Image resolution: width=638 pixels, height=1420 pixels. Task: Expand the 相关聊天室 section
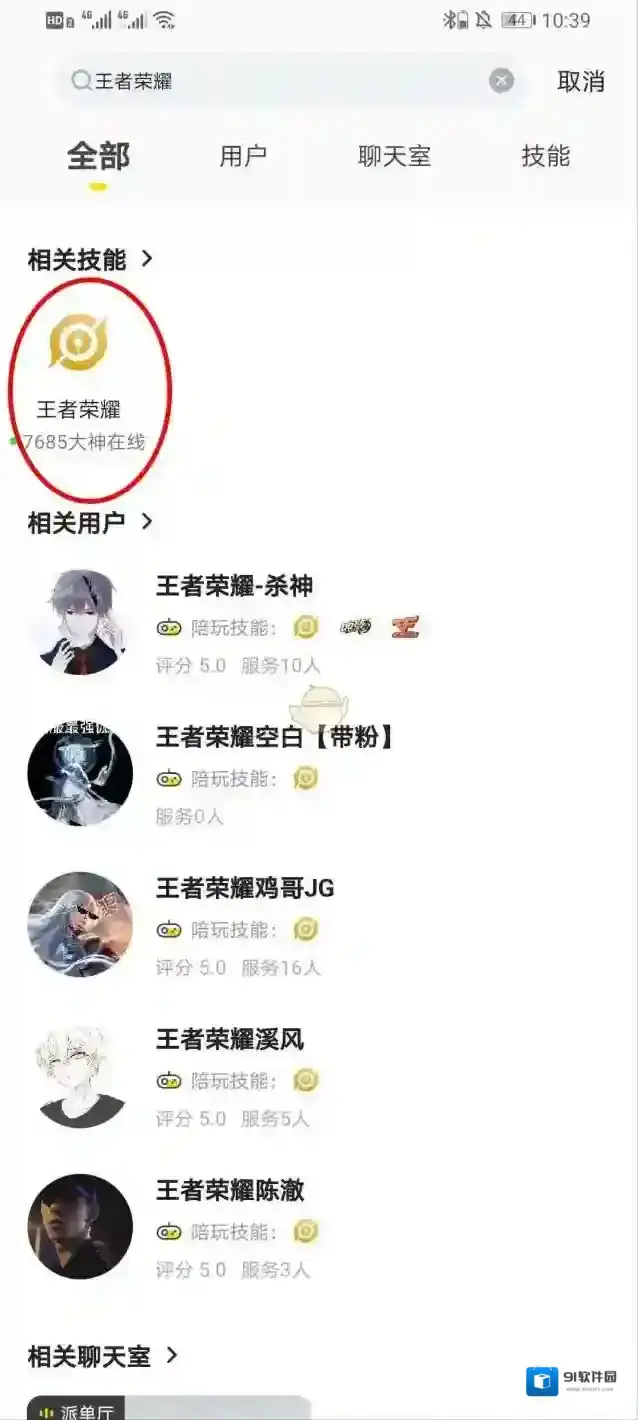103,1357
